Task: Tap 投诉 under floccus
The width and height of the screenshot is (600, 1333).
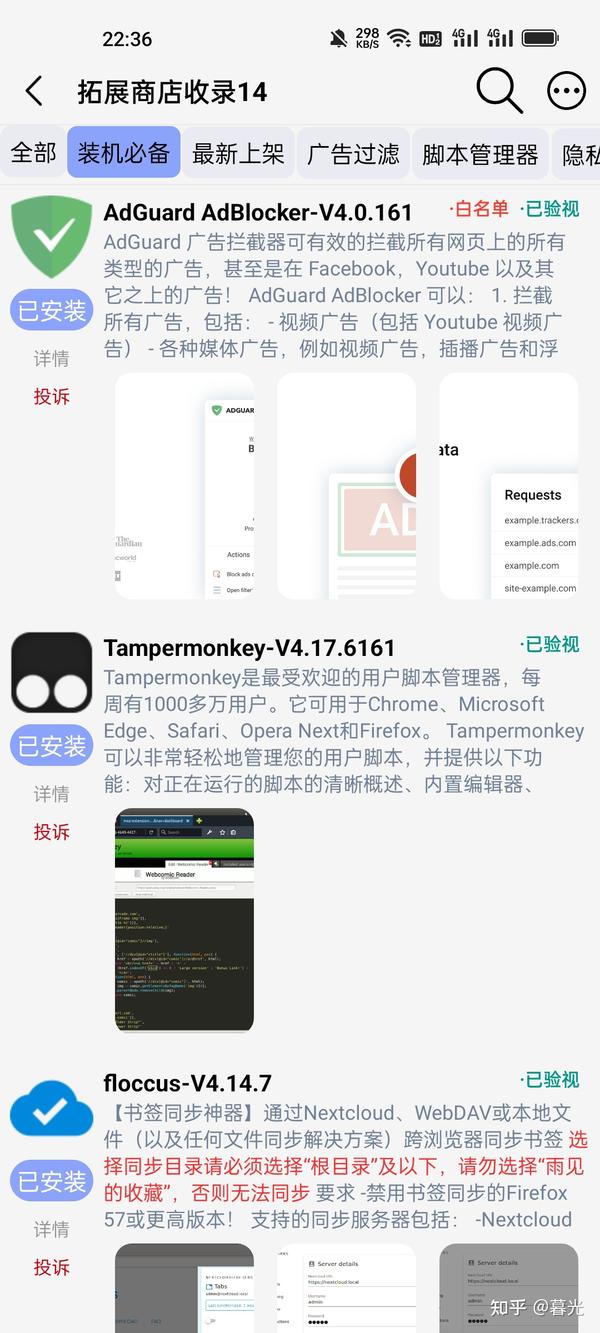Action: (52, 1267)
